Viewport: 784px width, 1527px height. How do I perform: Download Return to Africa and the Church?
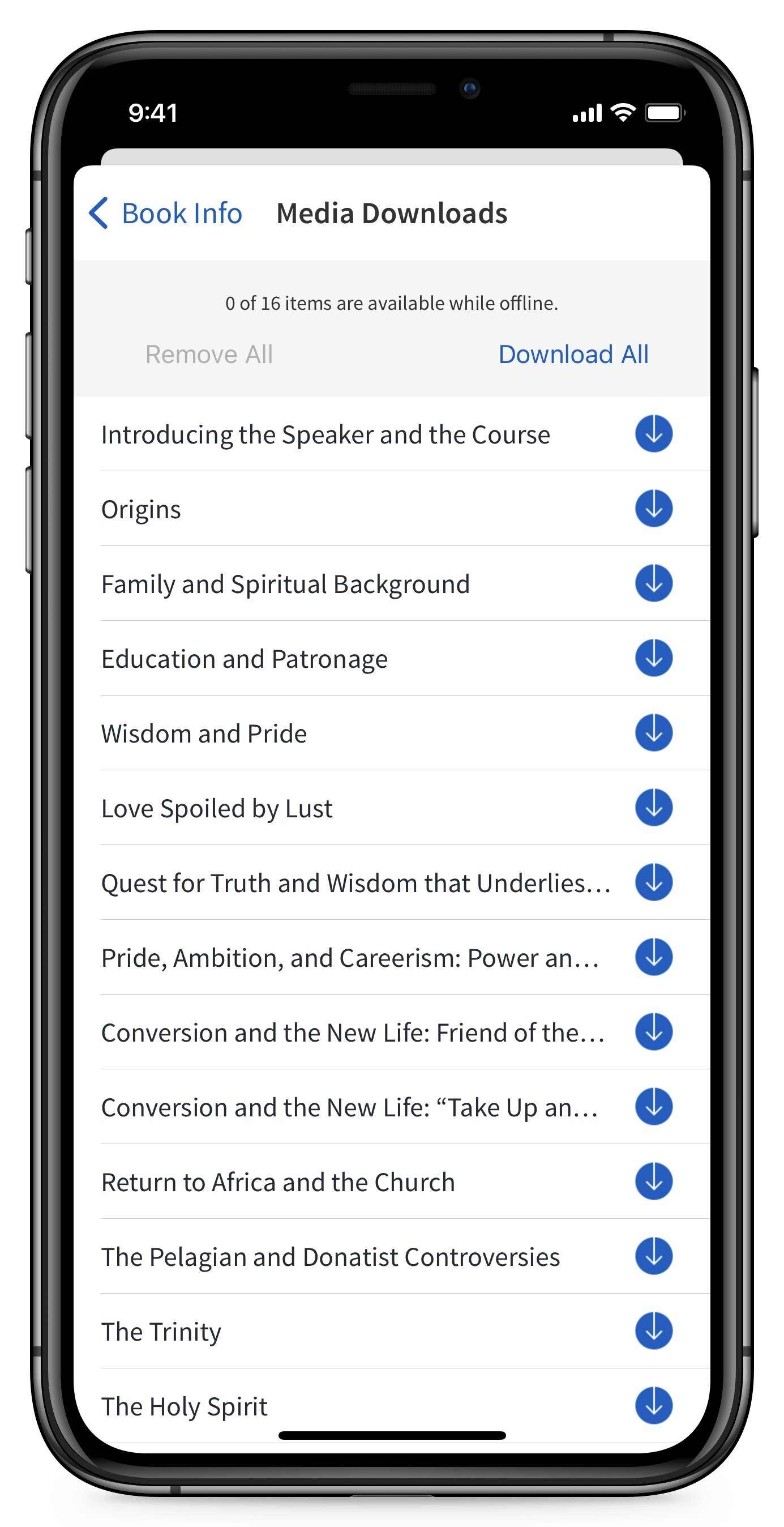653,1181
